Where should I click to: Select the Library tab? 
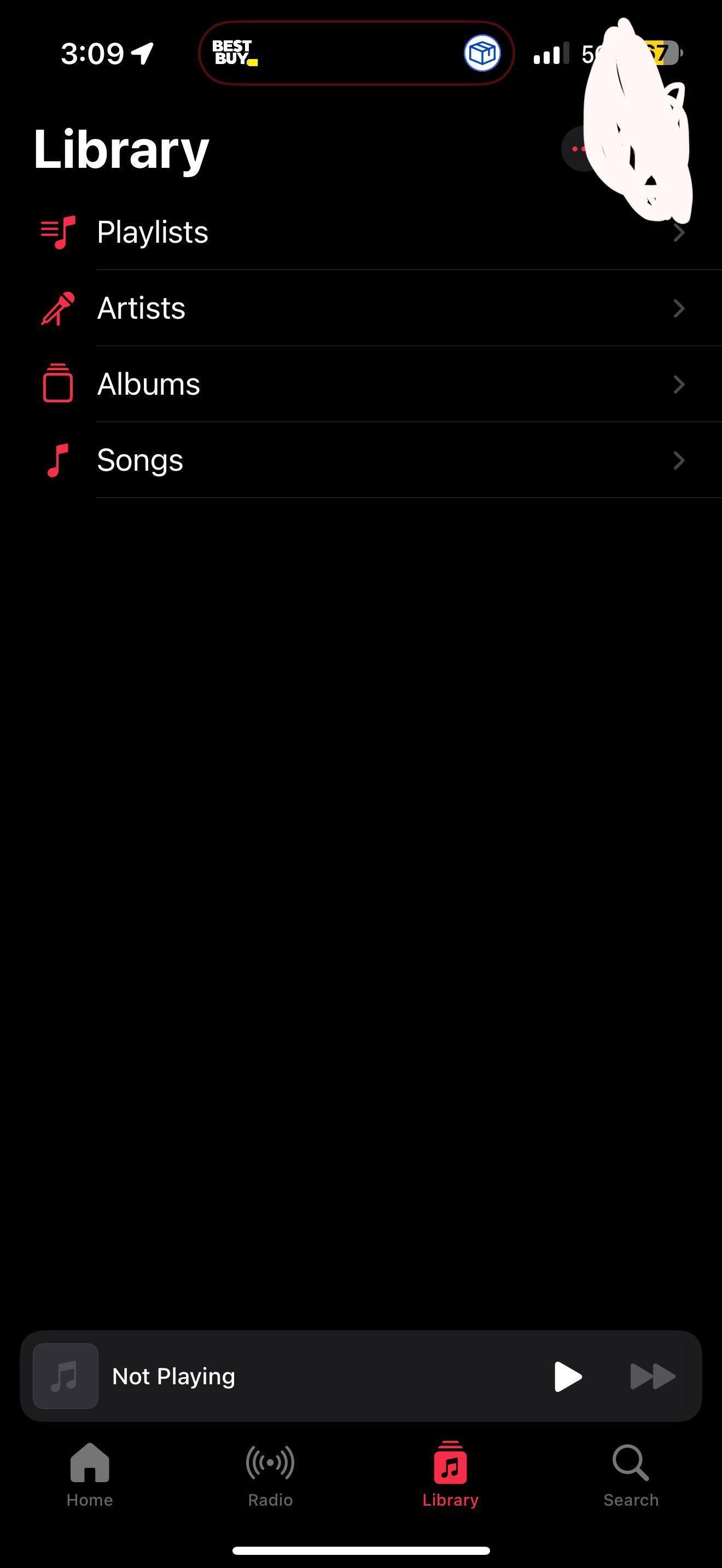point(451,1473)
